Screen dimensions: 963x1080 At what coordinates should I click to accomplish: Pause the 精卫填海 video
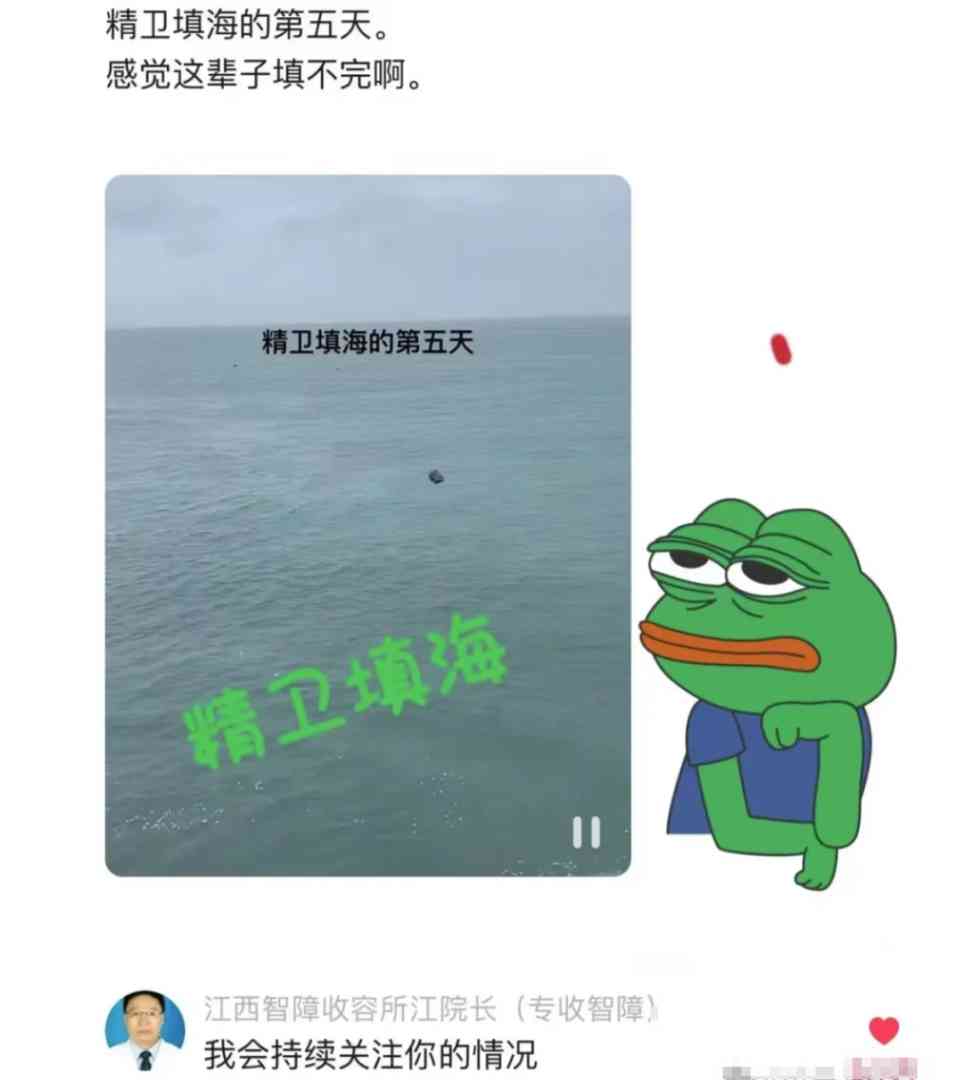pos(586,832)
